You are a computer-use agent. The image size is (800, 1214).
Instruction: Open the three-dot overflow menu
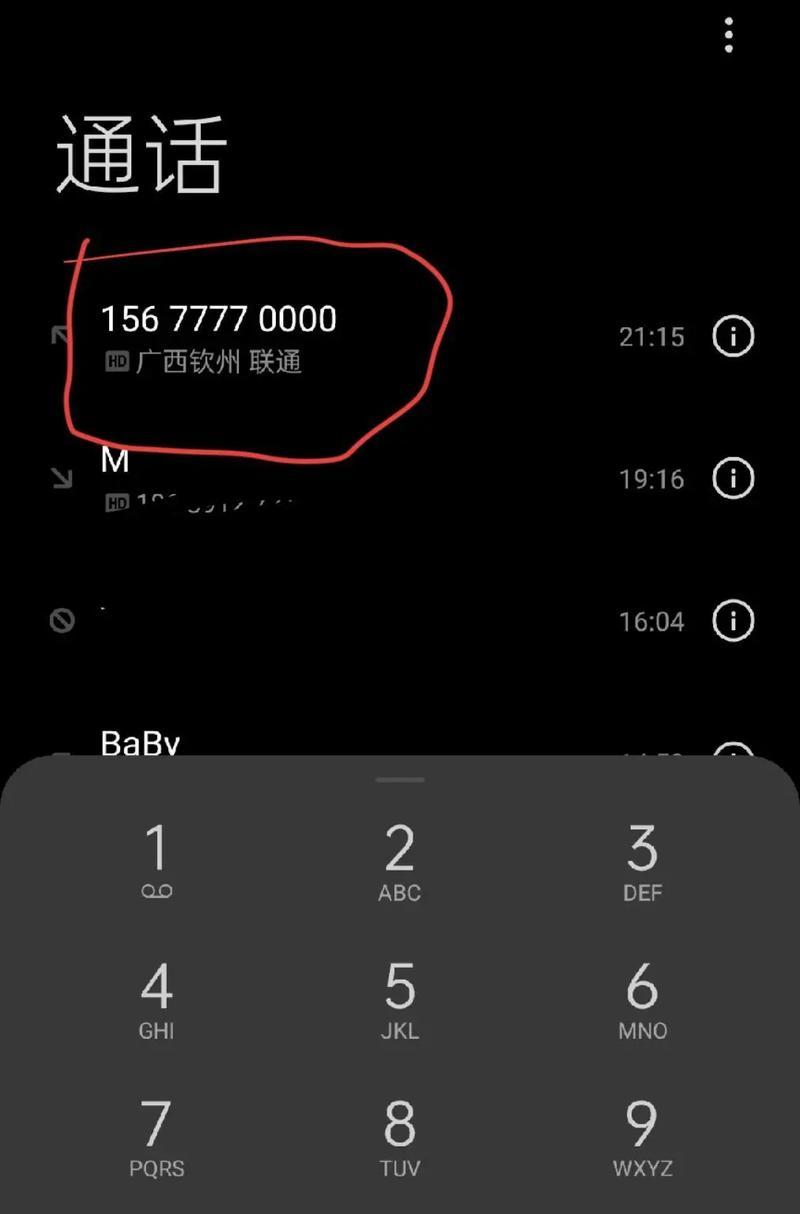[x=729, y=36]
